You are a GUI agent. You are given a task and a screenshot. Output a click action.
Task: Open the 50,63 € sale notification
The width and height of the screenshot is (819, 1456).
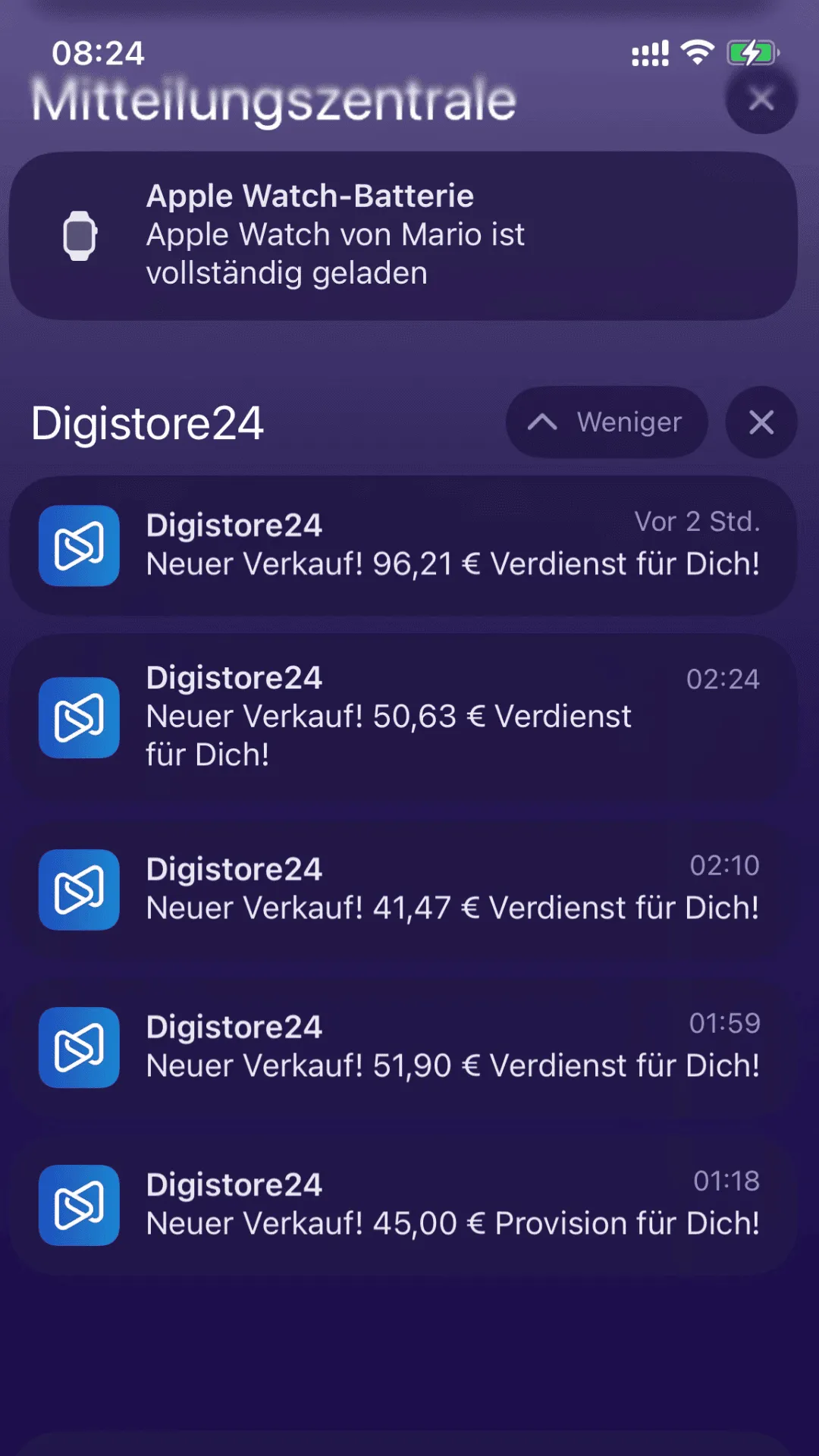[x=403, y=717]
